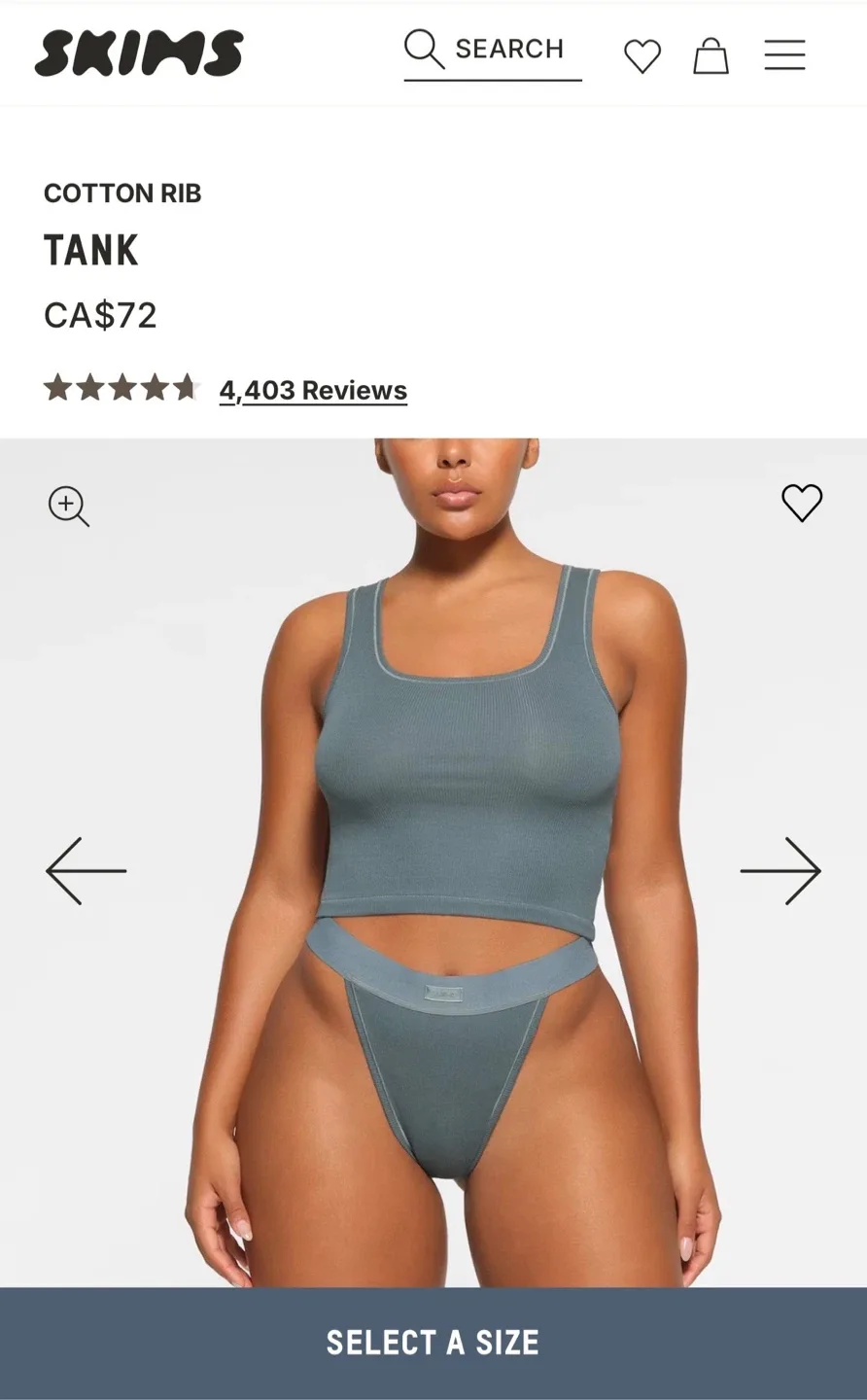Open the search field

[x=492, y=50]
